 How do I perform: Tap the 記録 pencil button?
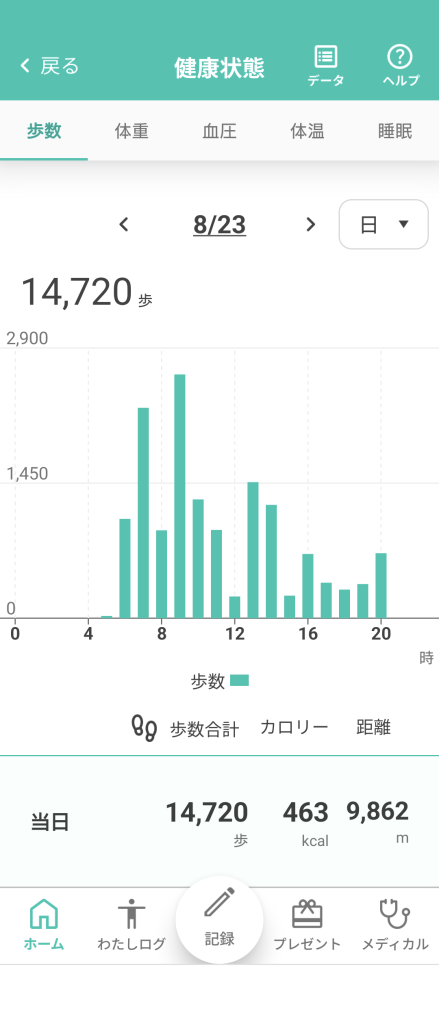pos(220,920)
